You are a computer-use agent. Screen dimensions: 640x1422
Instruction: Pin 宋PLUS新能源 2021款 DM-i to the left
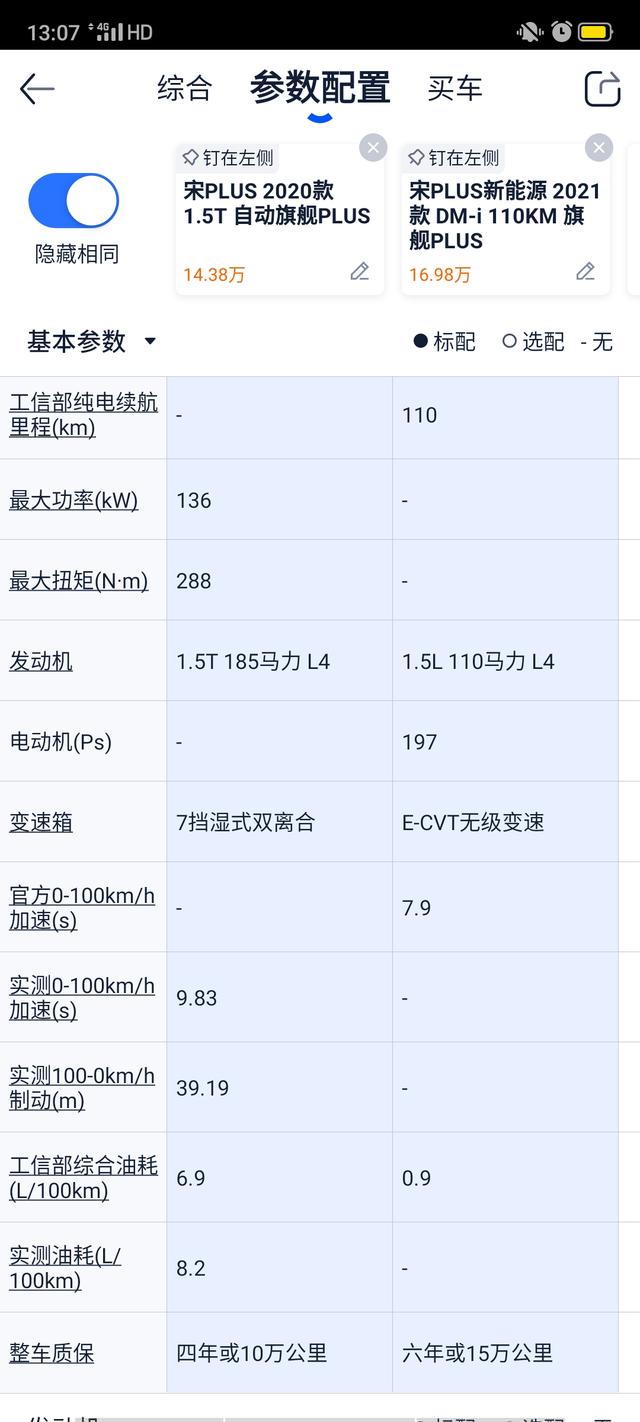pos(453,158)
